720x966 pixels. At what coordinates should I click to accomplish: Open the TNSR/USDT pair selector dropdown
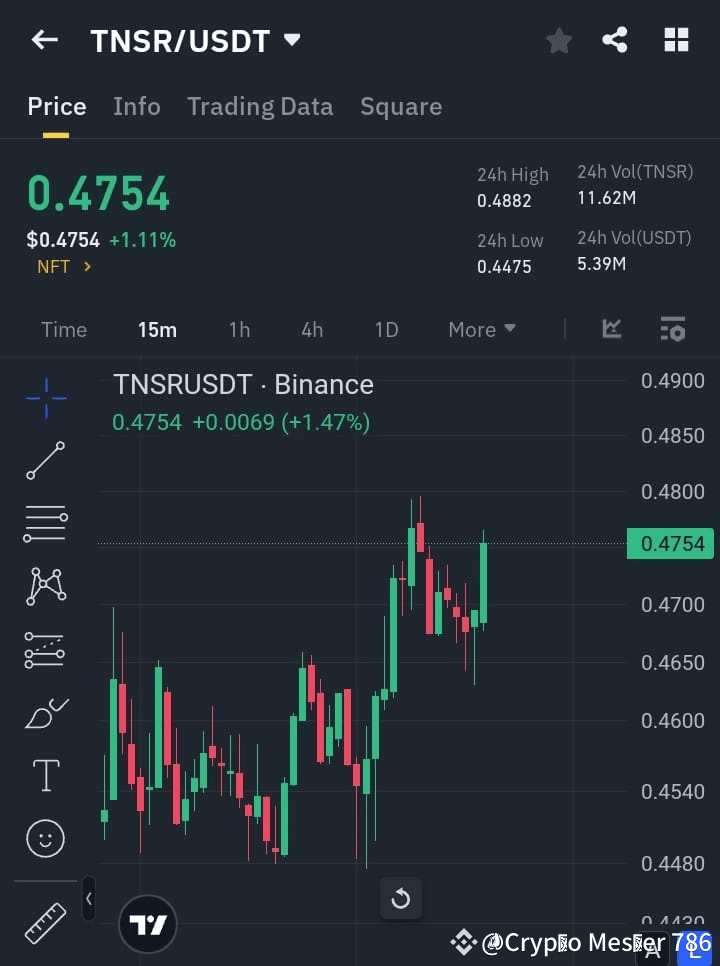(291, 41)
